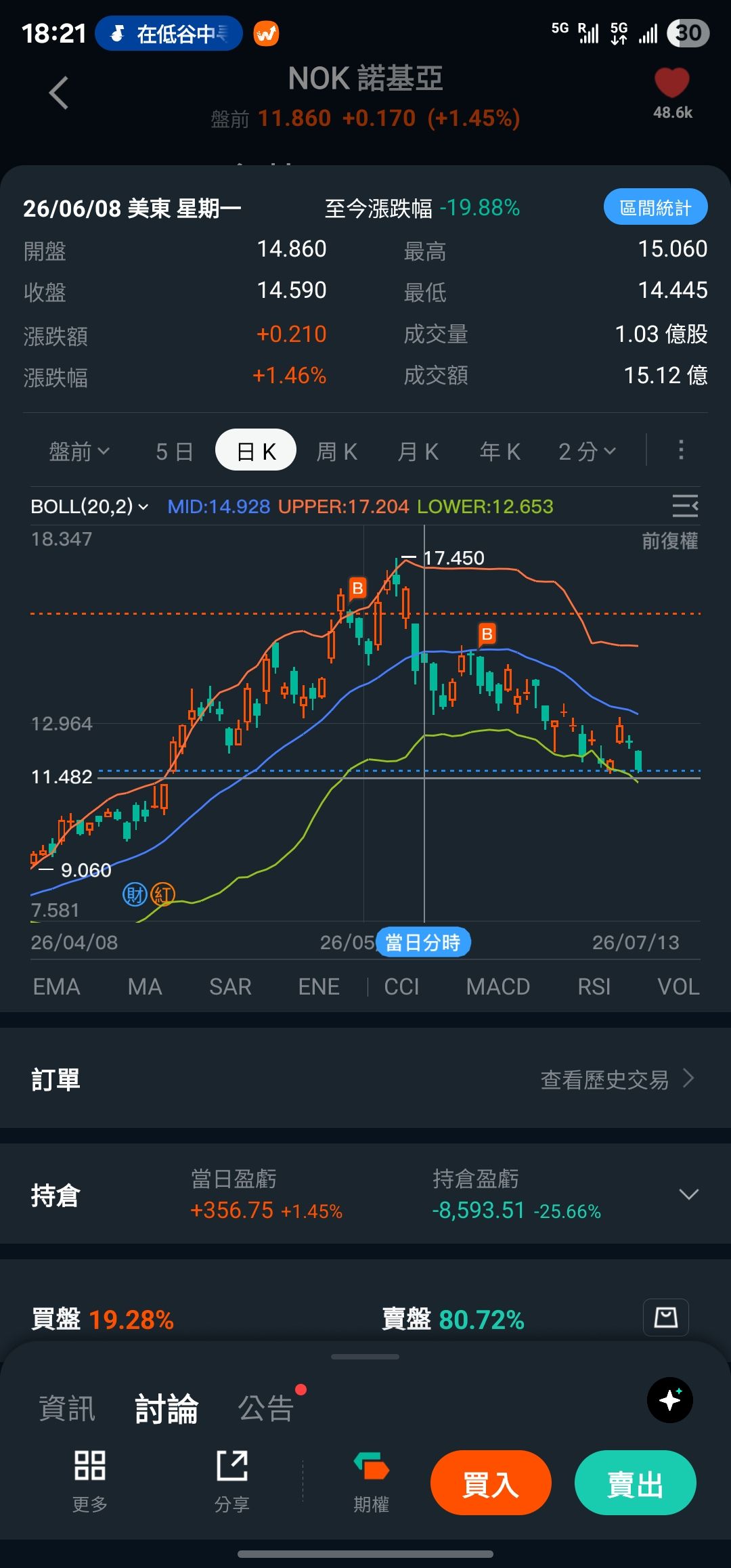Switch chart to 5日 view

point(175,451)
